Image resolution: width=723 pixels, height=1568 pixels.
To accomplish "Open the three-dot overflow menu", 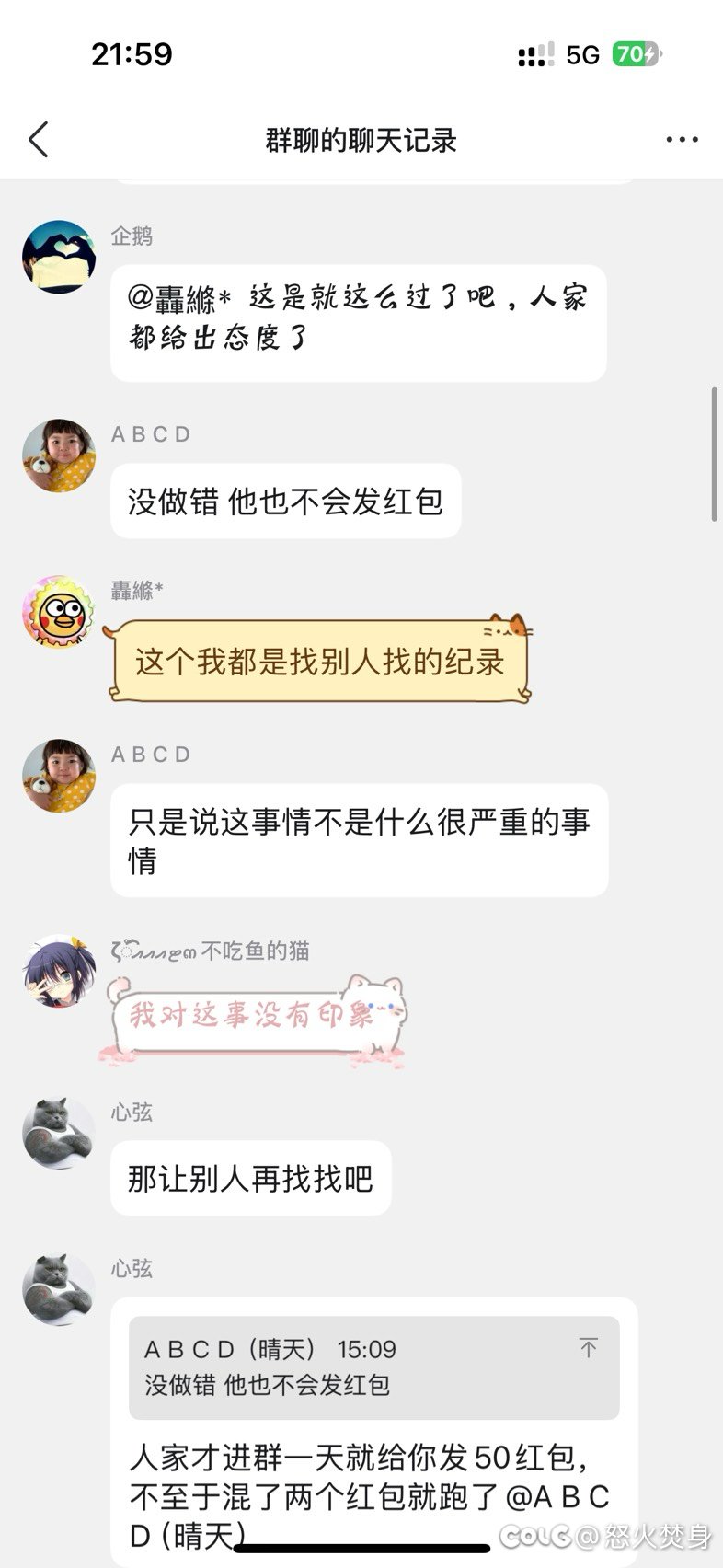I will [x=682, y=140].
